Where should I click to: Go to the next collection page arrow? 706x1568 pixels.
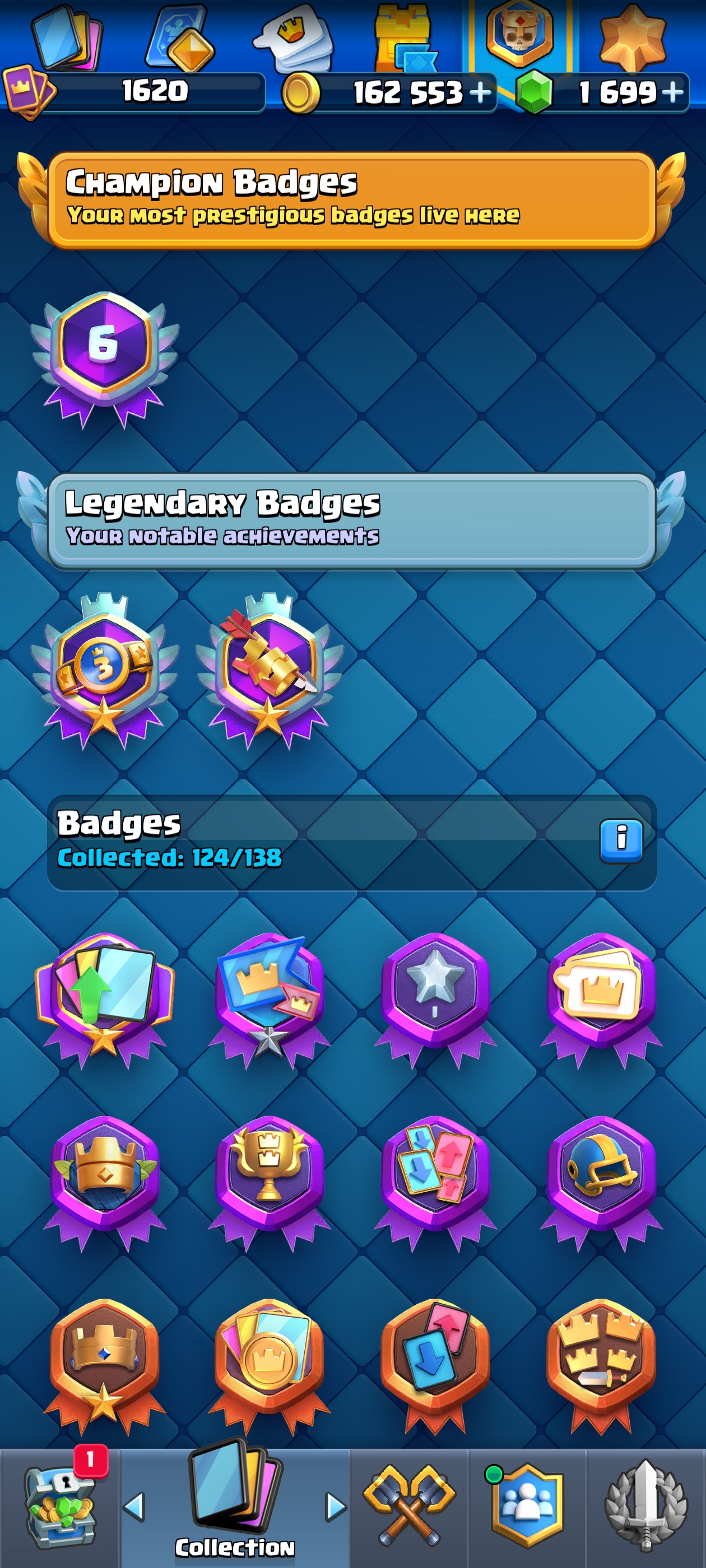336,1507
